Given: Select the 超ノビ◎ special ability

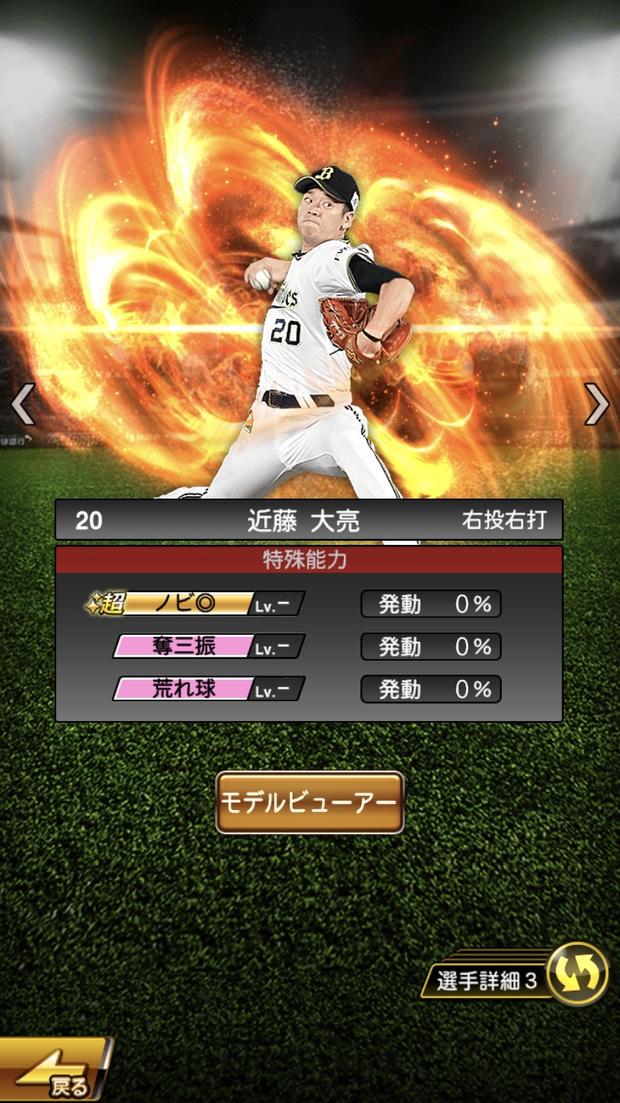Looking at the screenshot, I should point(195,604).
